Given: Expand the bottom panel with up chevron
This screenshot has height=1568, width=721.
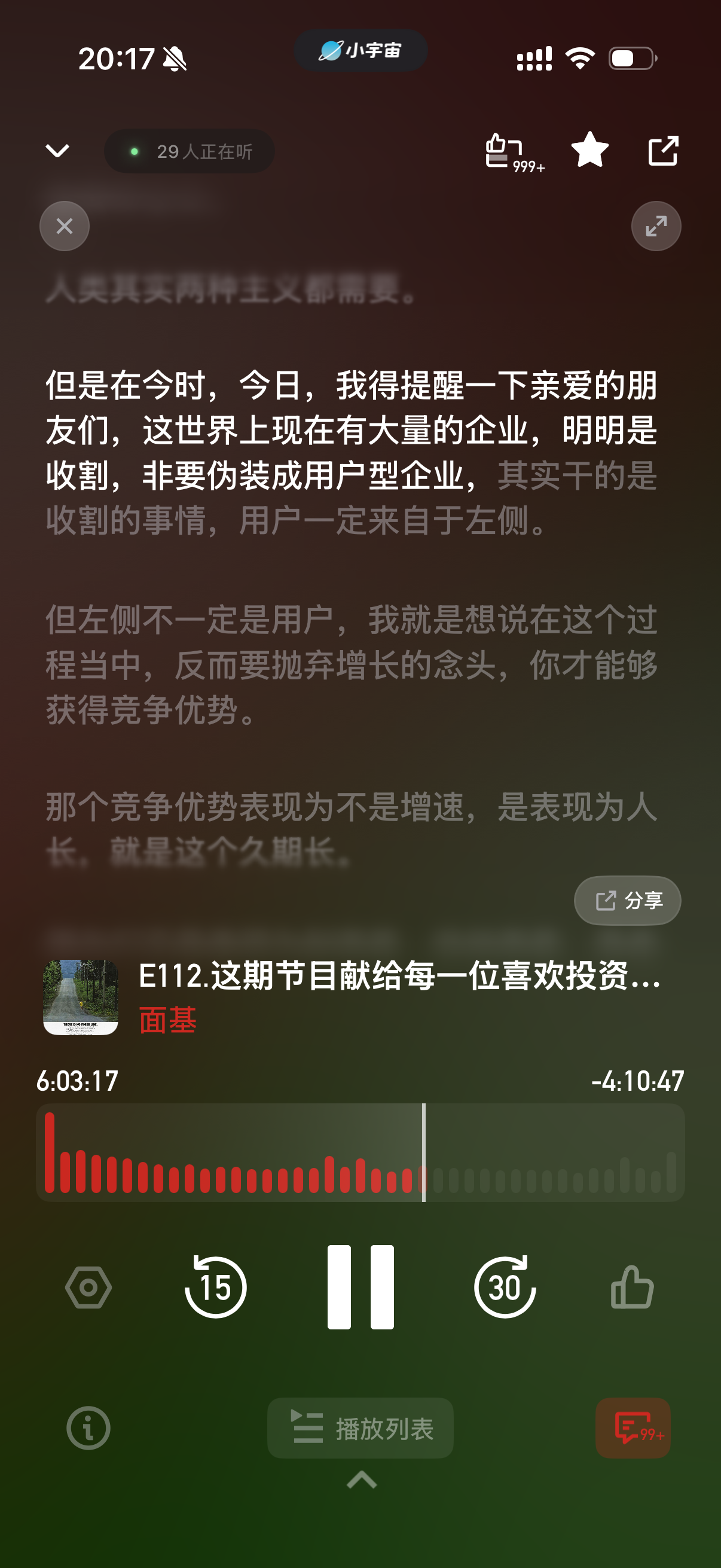Looking at the screenshot, I should (x=362, y=1479).
